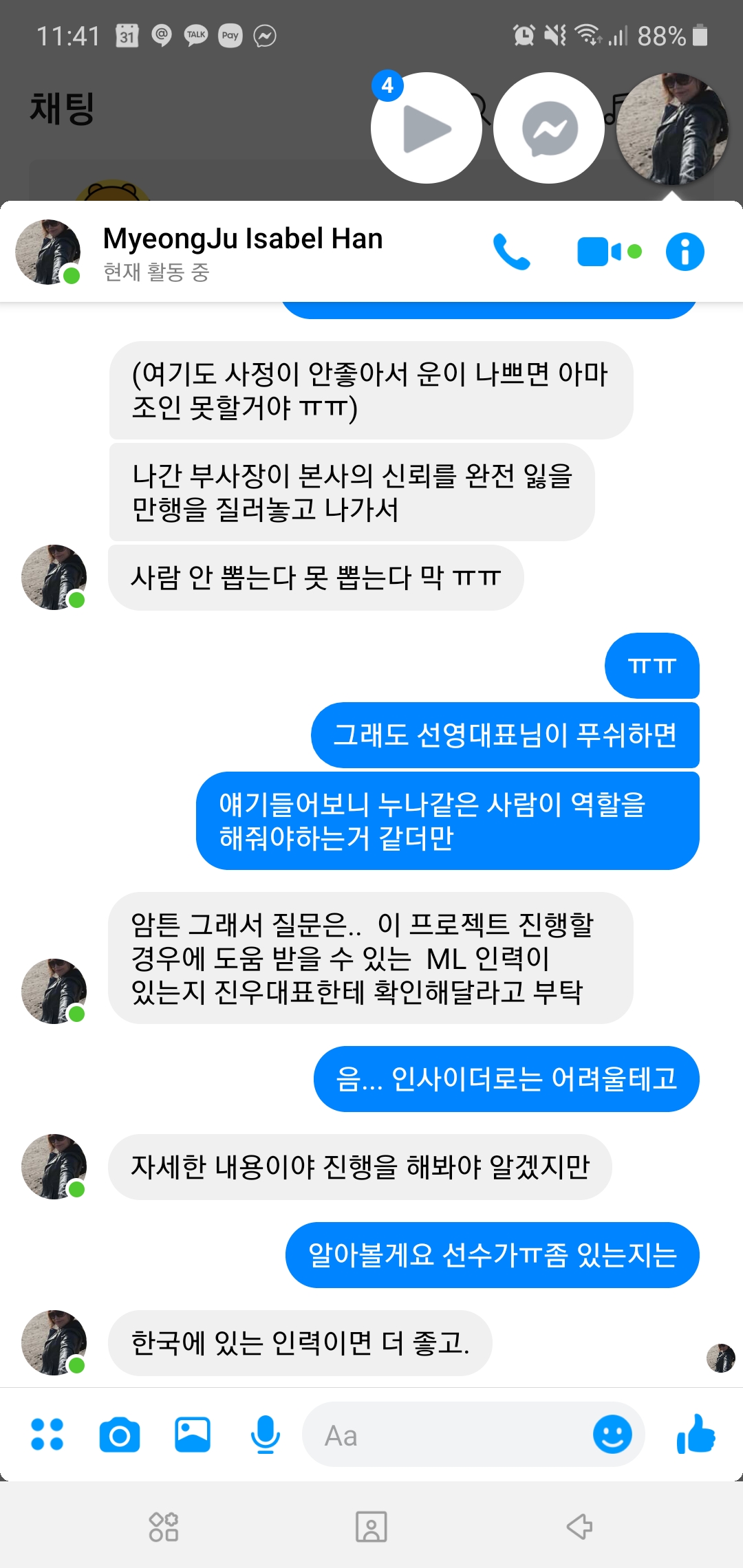Open the photo gallery picker

193,1435
